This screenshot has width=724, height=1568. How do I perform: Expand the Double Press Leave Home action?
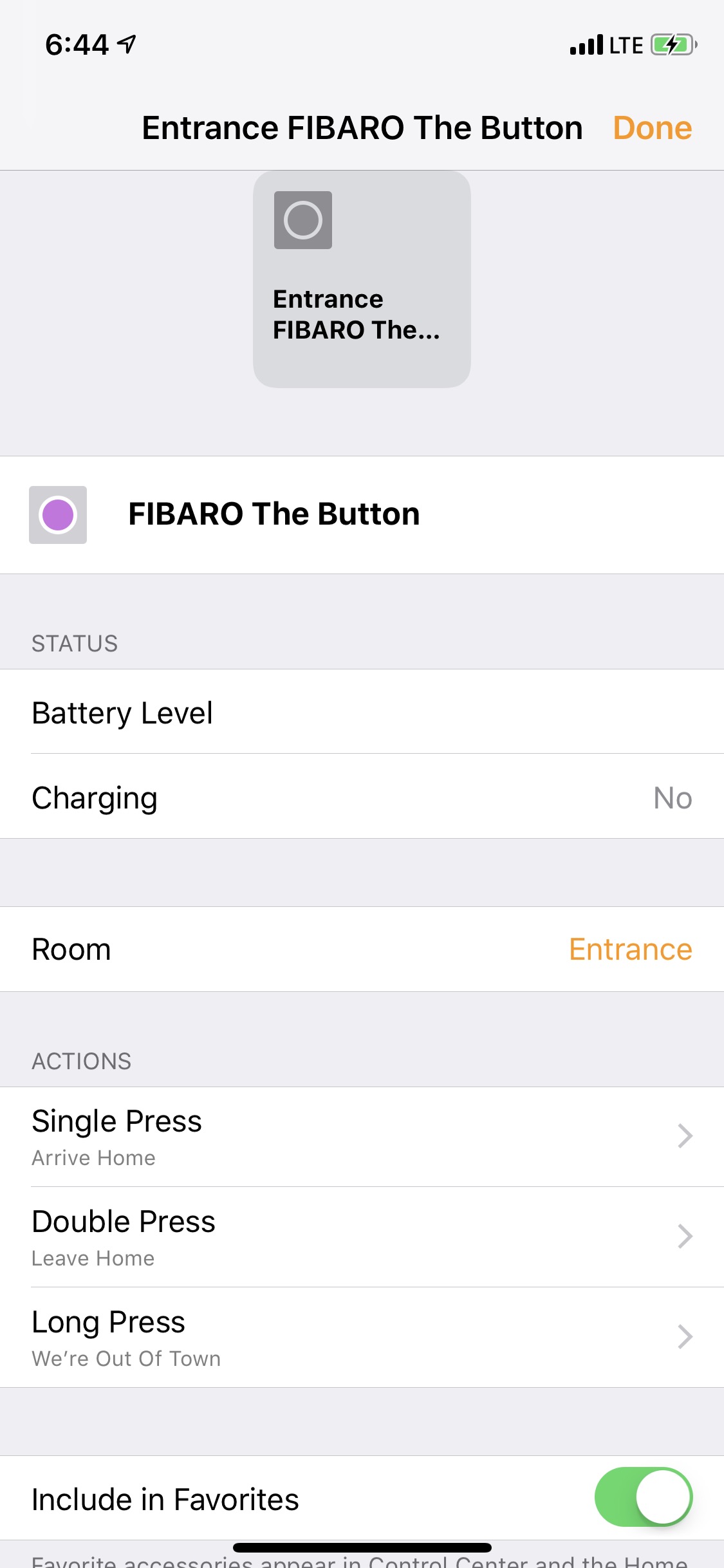coord(362,1236)
